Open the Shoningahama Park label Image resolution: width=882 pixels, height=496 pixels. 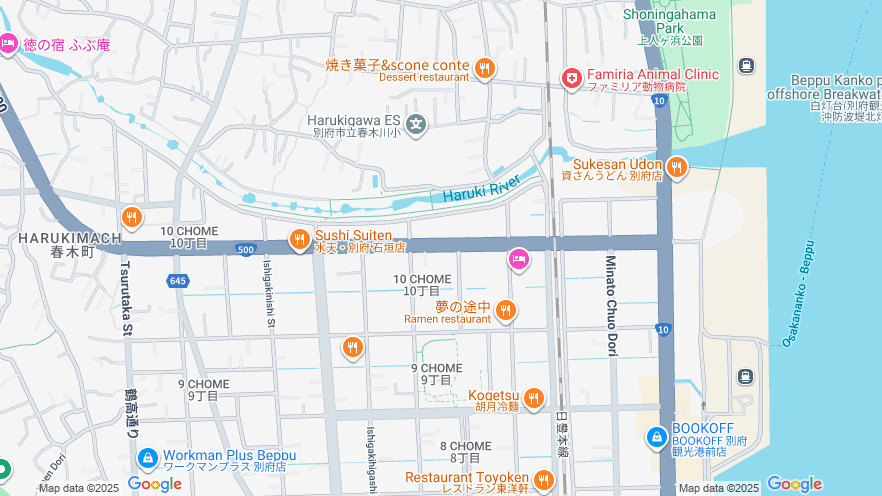pyautogui.click(x=669, y=14)
